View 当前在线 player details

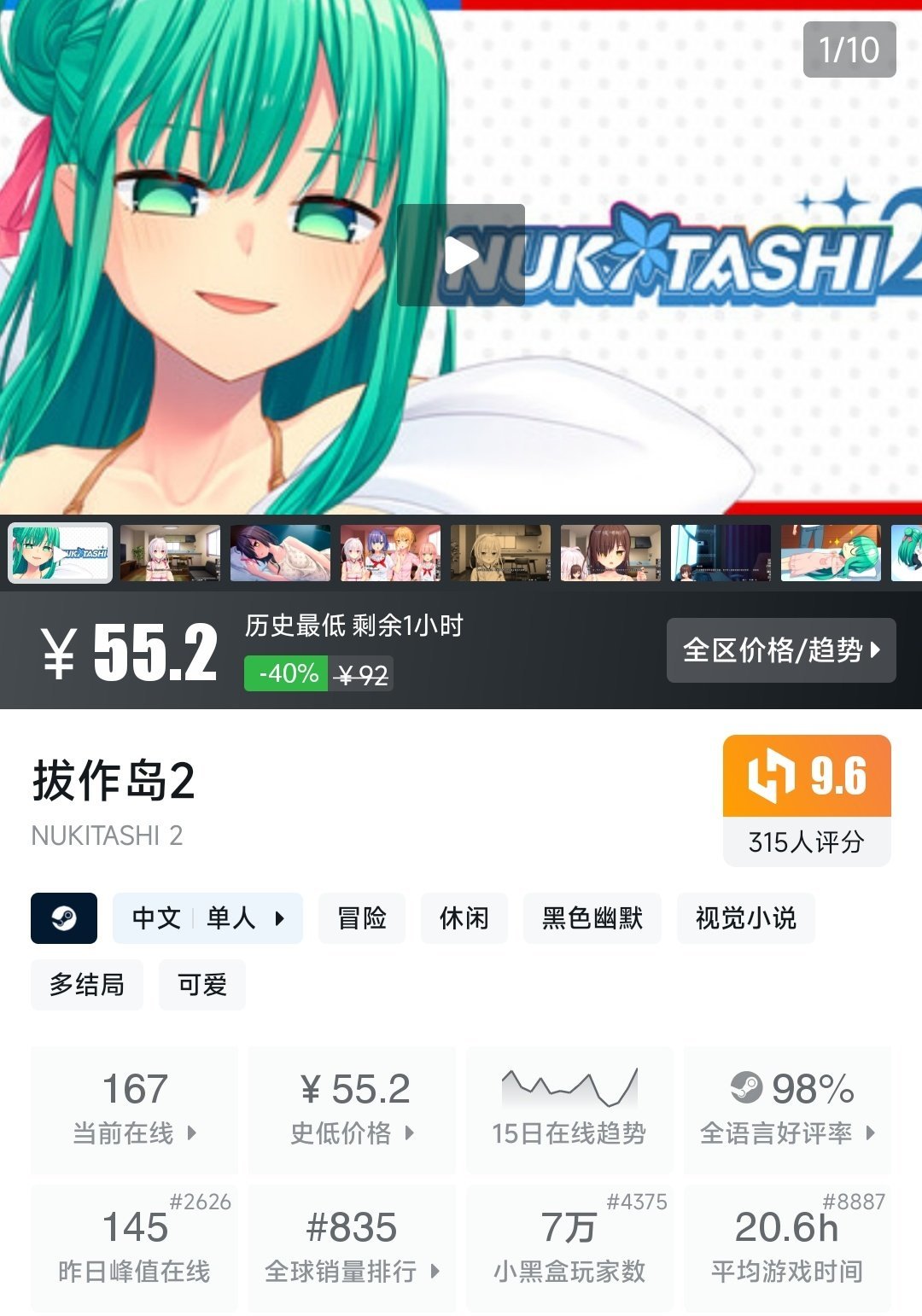(x=135, y=1109)
